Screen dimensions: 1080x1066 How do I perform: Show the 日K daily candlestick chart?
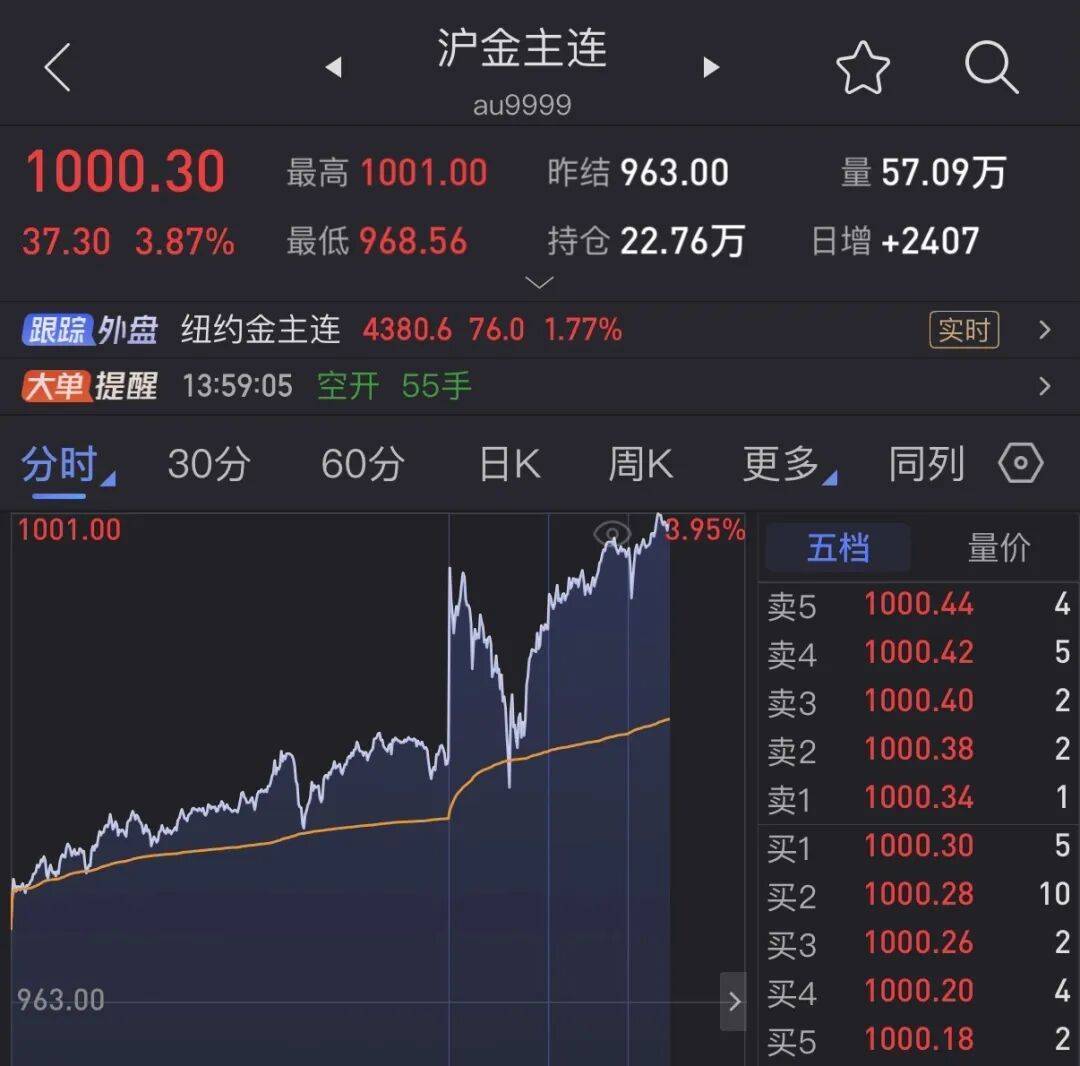tap(509, 464)
